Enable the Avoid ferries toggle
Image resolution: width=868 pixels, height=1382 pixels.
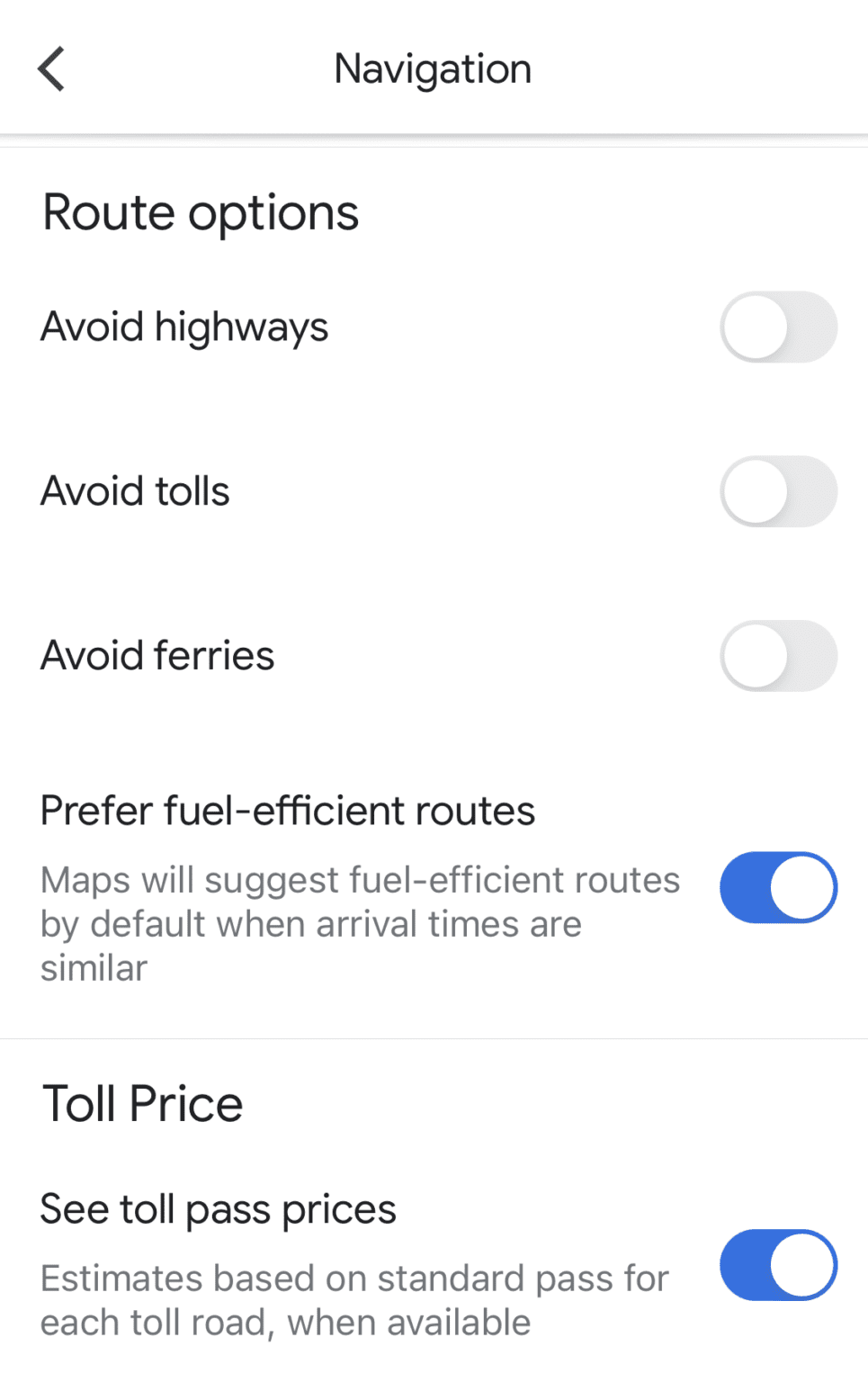778,655
